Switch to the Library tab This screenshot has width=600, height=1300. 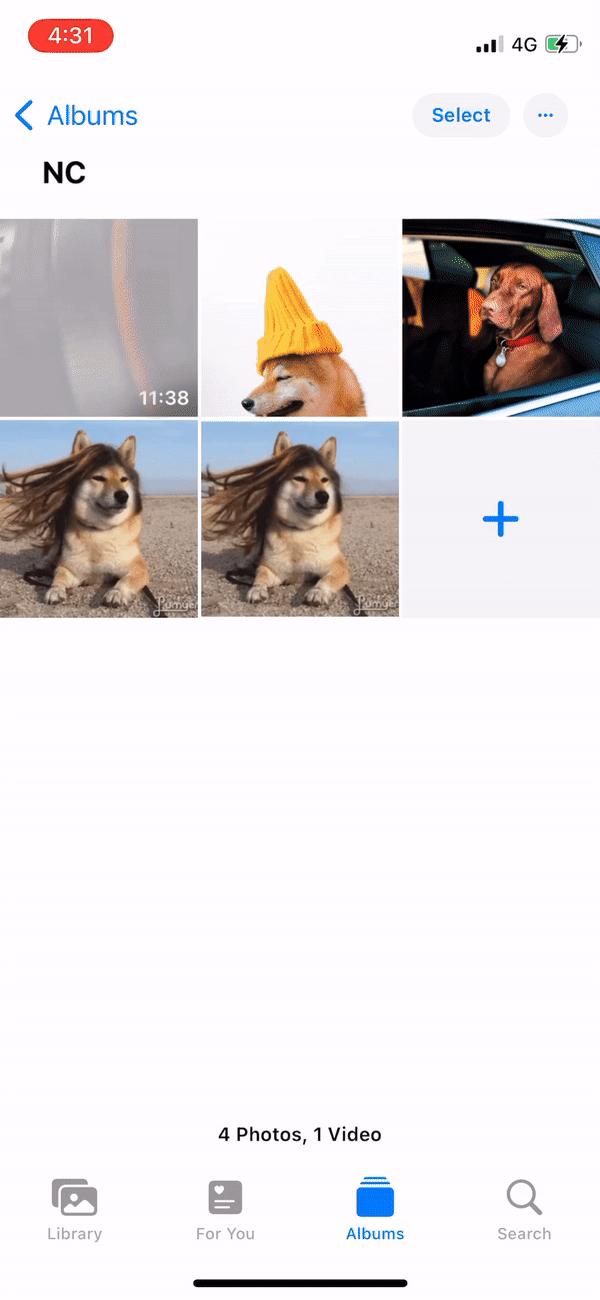(x=75, y=1208)
